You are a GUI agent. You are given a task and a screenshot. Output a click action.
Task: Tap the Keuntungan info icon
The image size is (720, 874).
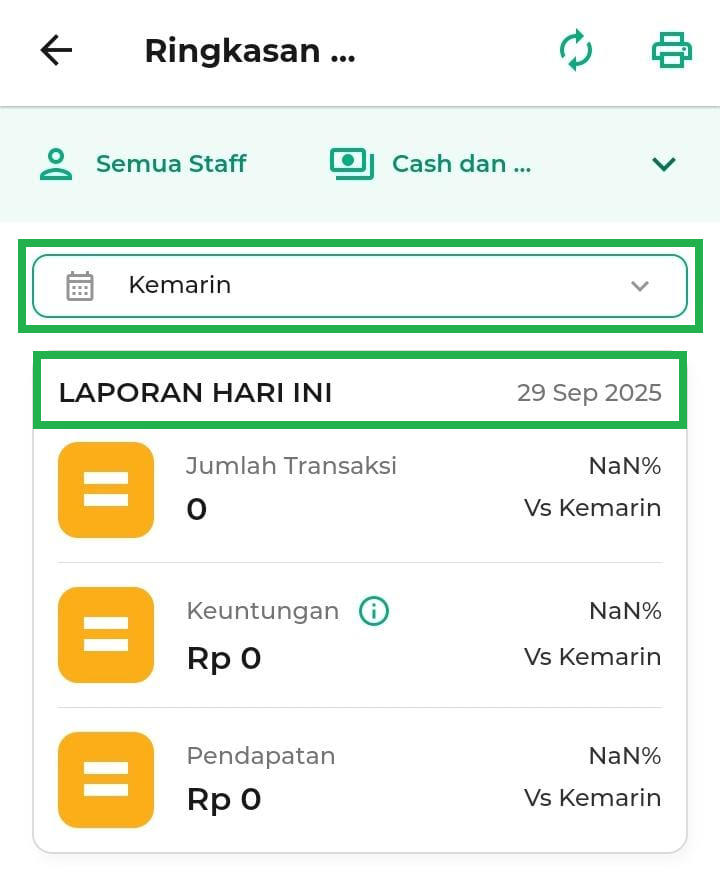374,611
